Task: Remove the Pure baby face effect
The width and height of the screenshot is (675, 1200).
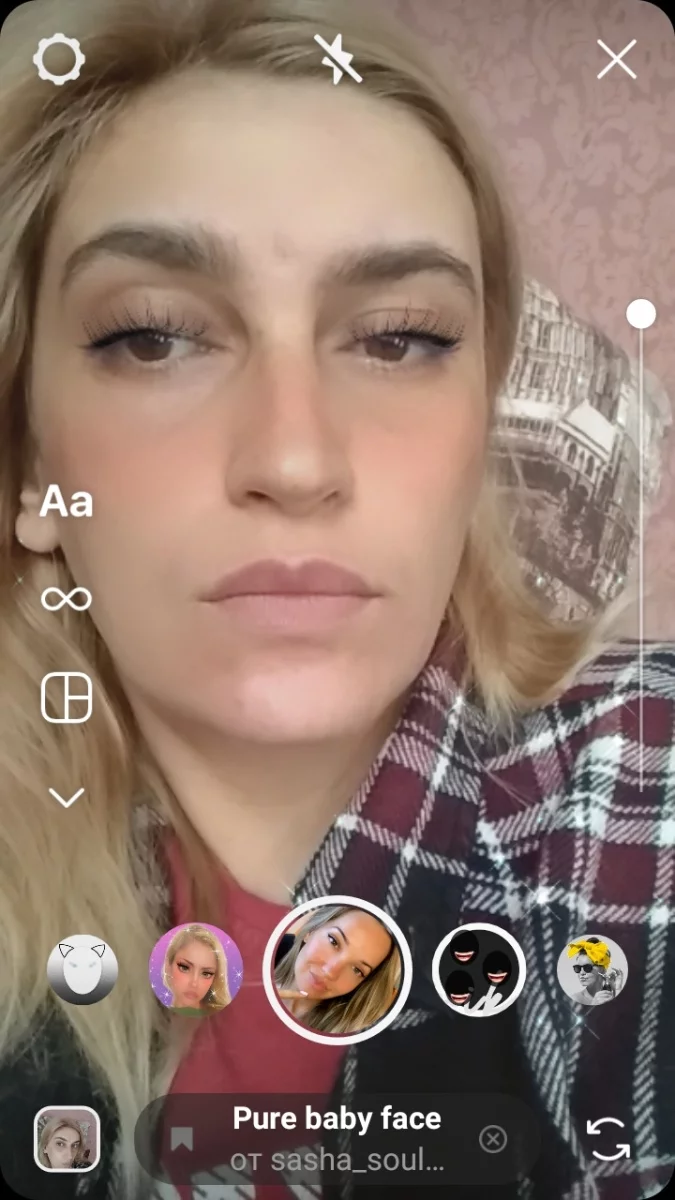Action: point(492,1139)
